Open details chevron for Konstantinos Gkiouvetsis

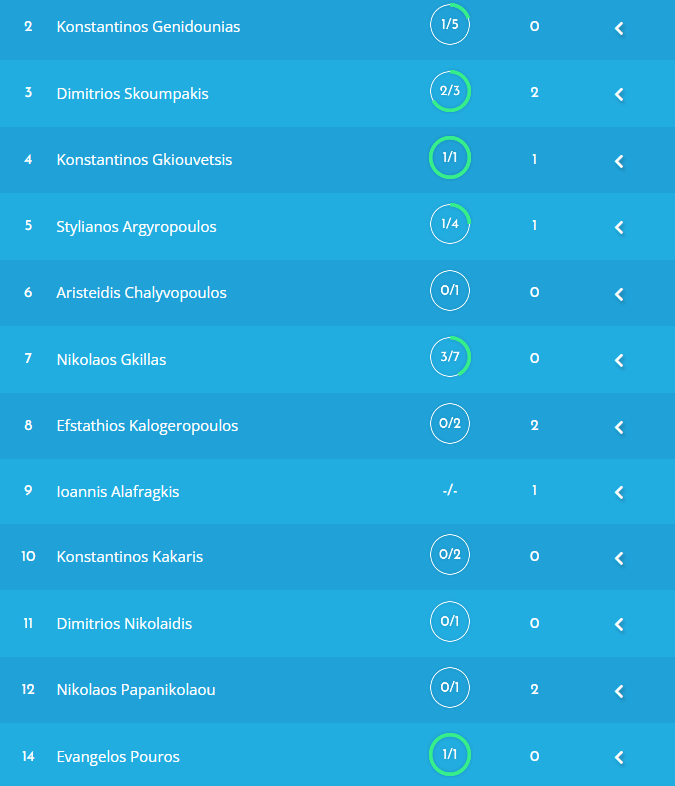[619, 161]
